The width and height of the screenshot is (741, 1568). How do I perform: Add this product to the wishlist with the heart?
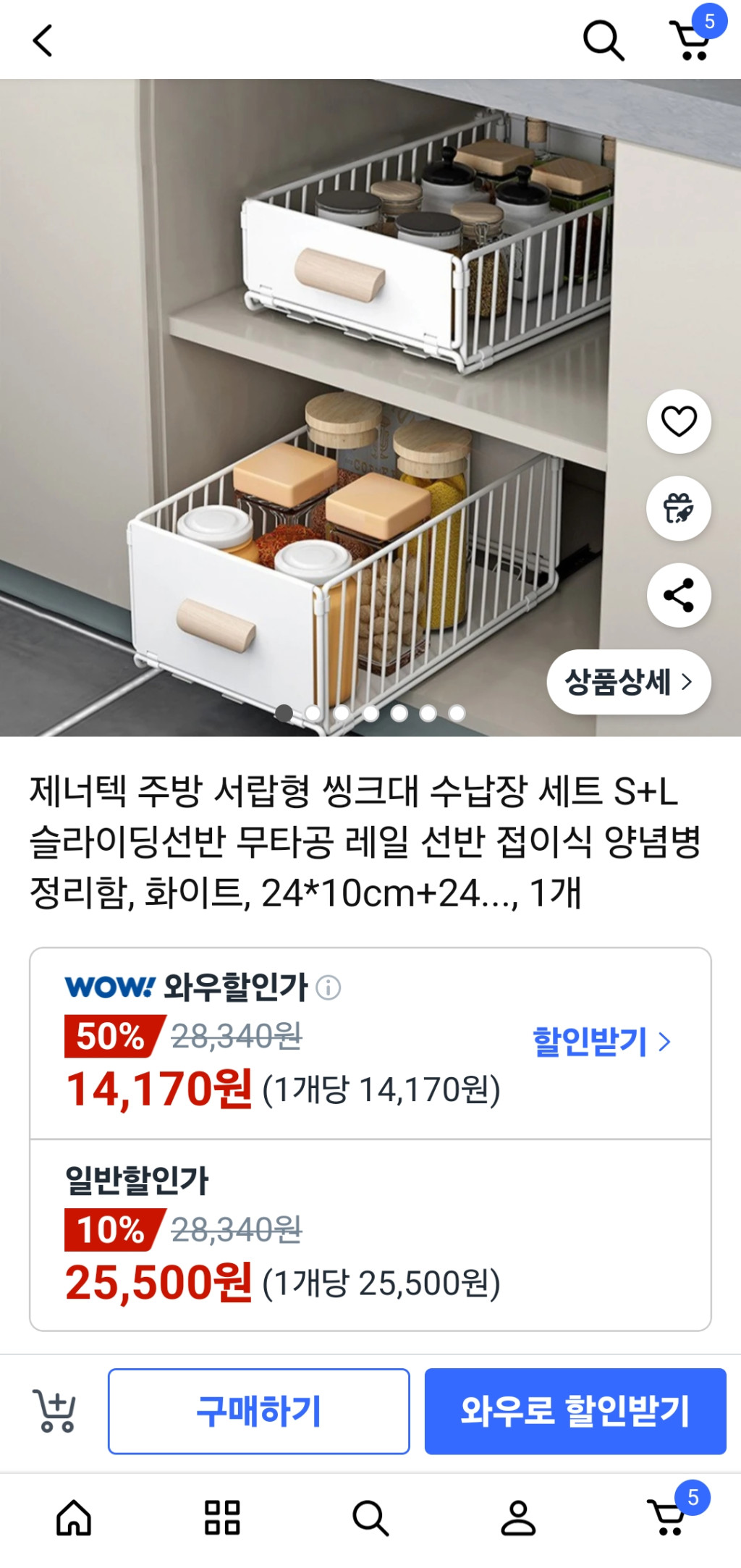click(x=678, y=422)
